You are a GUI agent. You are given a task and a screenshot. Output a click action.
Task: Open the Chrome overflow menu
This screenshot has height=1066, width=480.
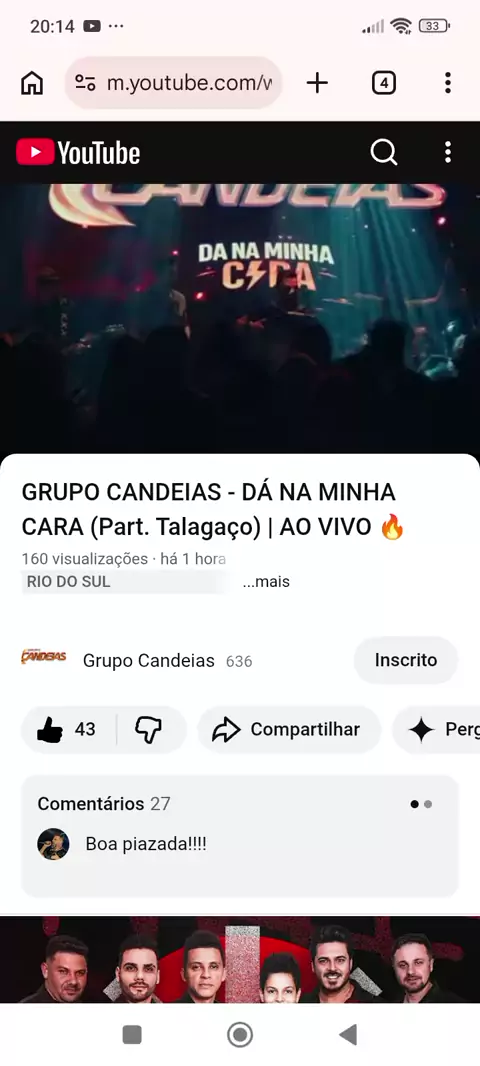(447, 83)
